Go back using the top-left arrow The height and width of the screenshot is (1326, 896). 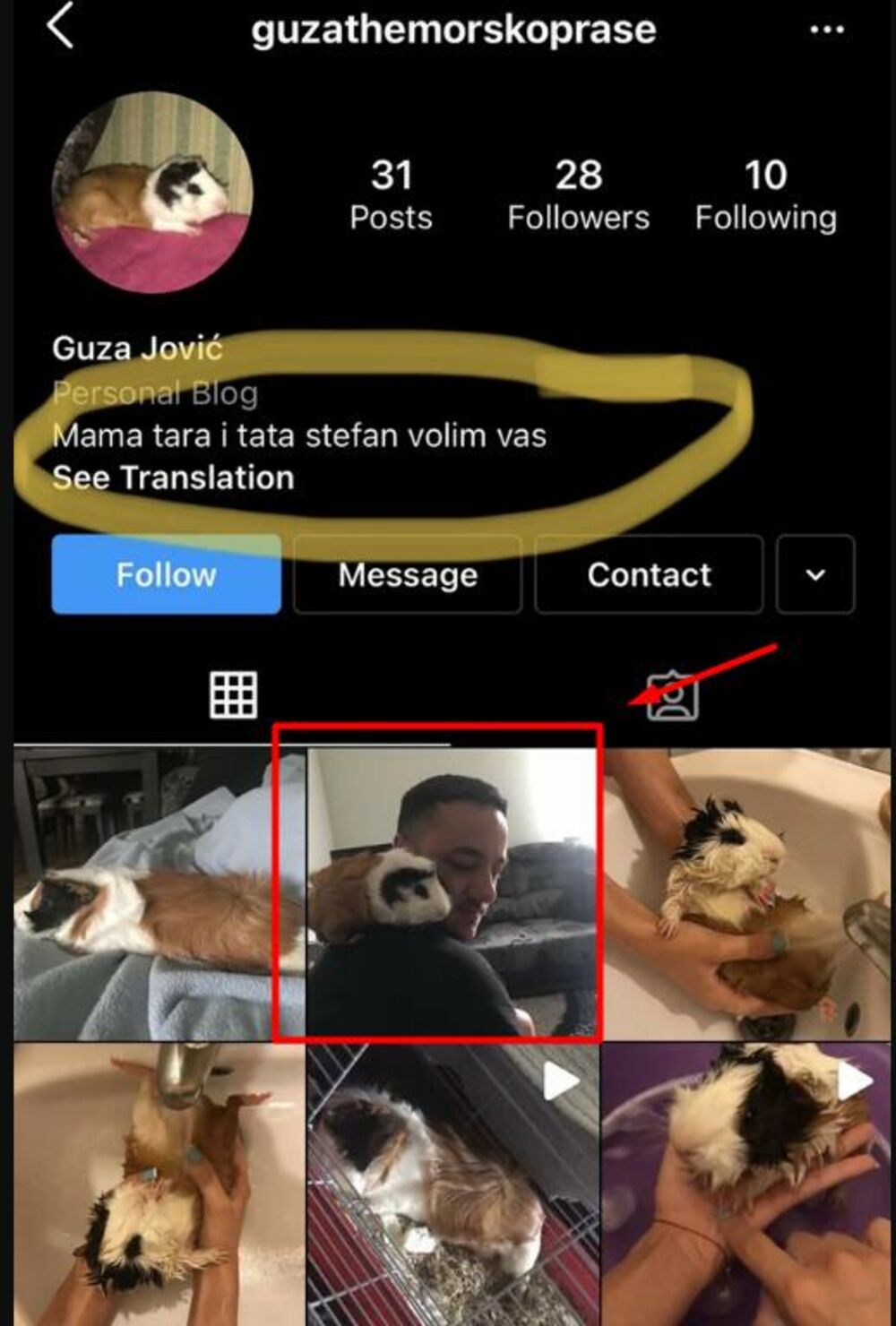60,27
